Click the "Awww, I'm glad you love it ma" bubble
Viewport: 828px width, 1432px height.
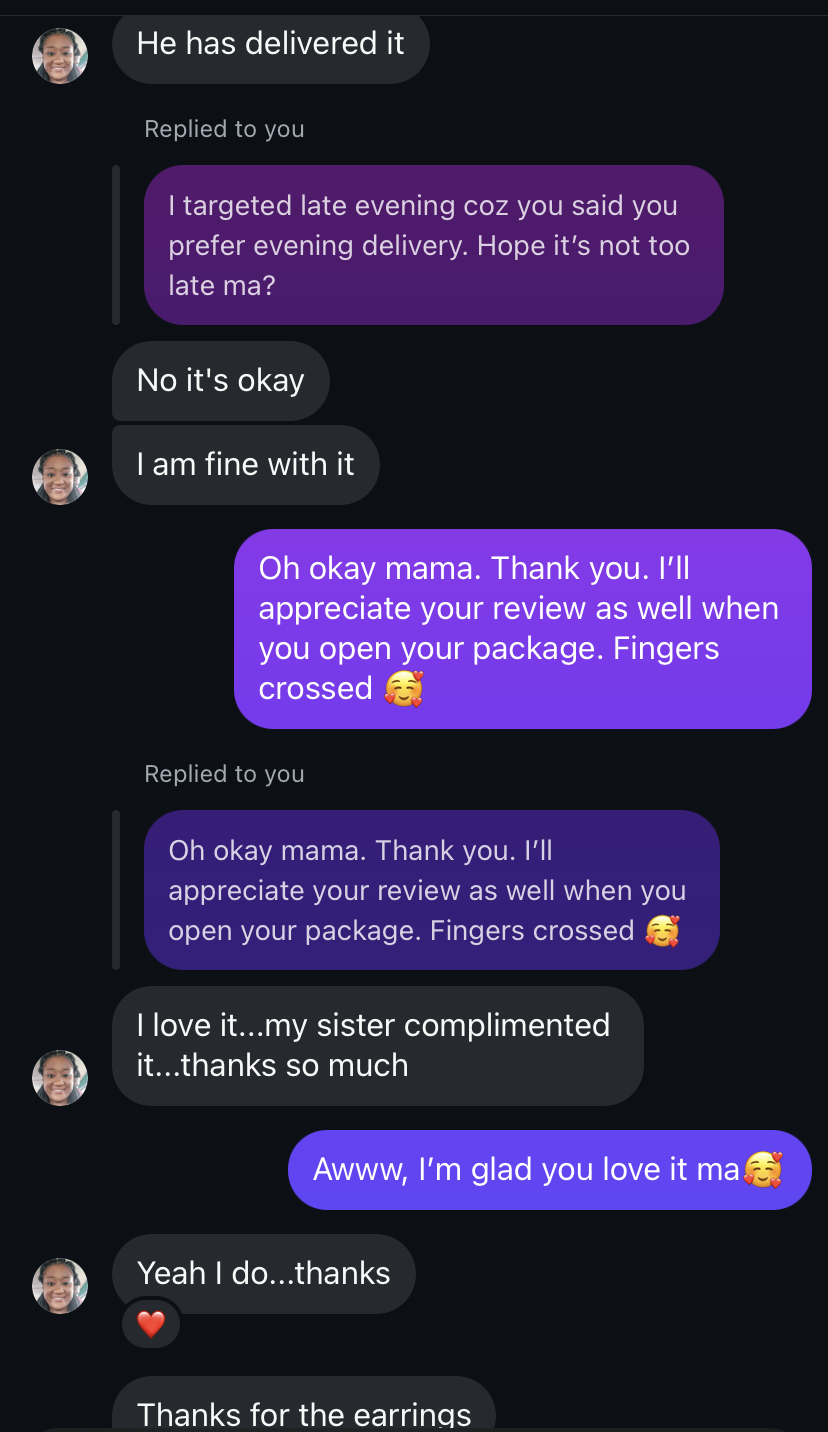(x=549, y=1168)
